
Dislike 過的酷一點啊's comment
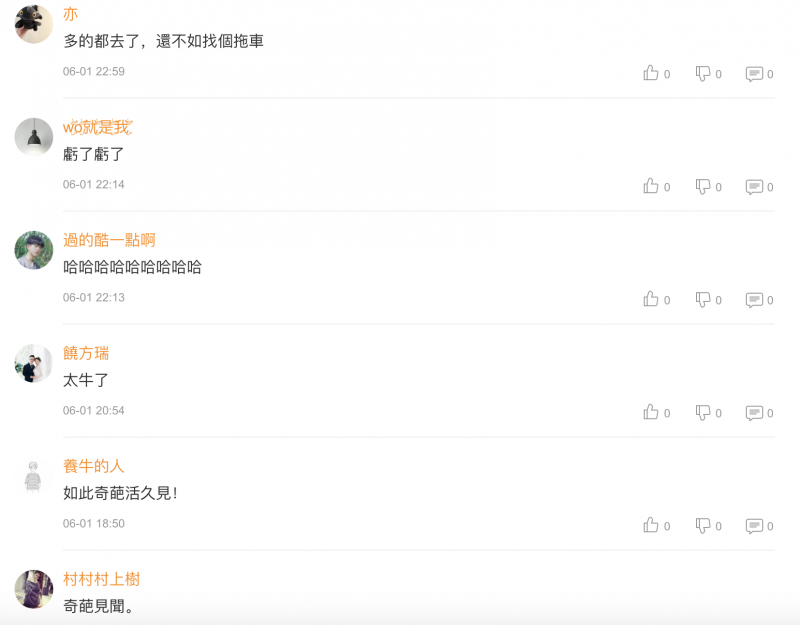[x=703, y=299]
